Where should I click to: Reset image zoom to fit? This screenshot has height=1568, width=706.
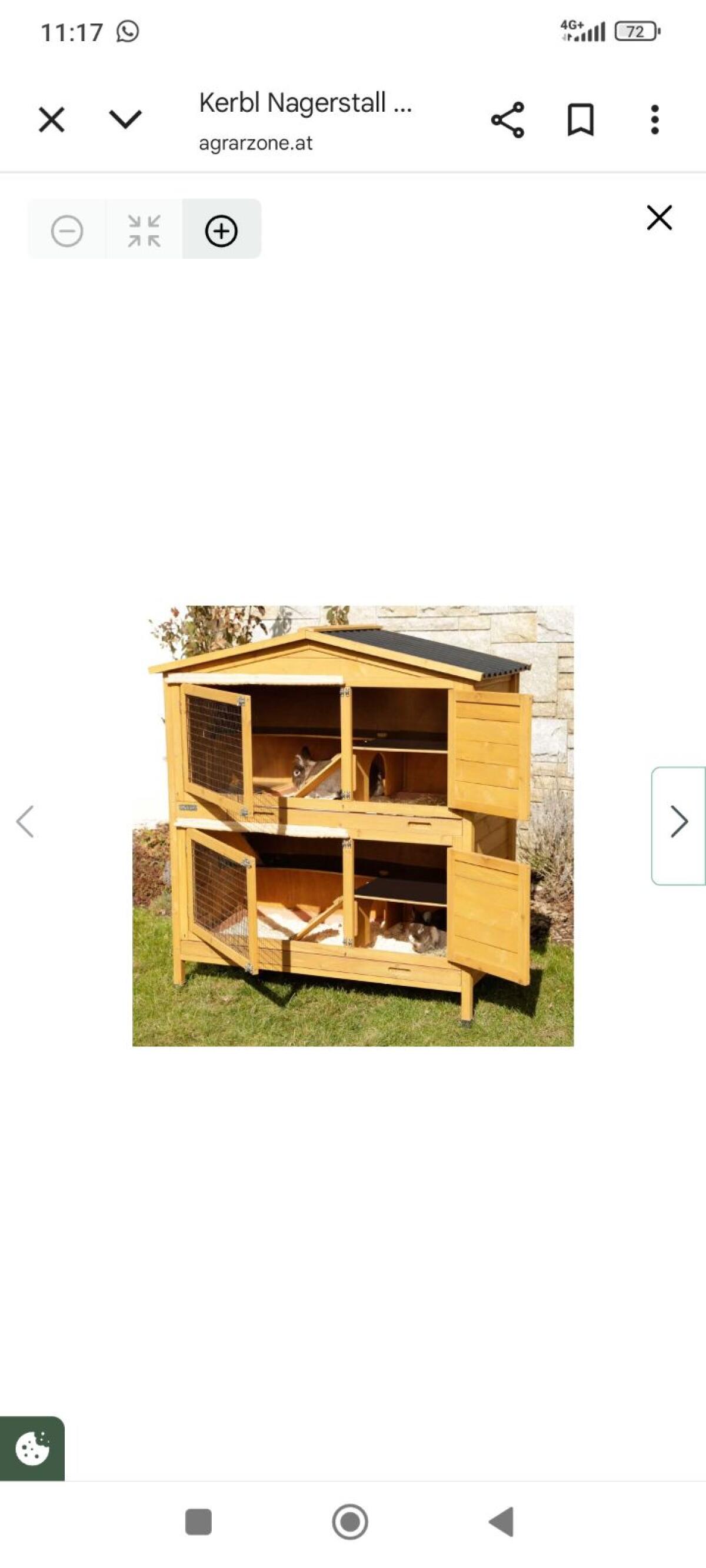pyautogui.click(x=144, y=231)
